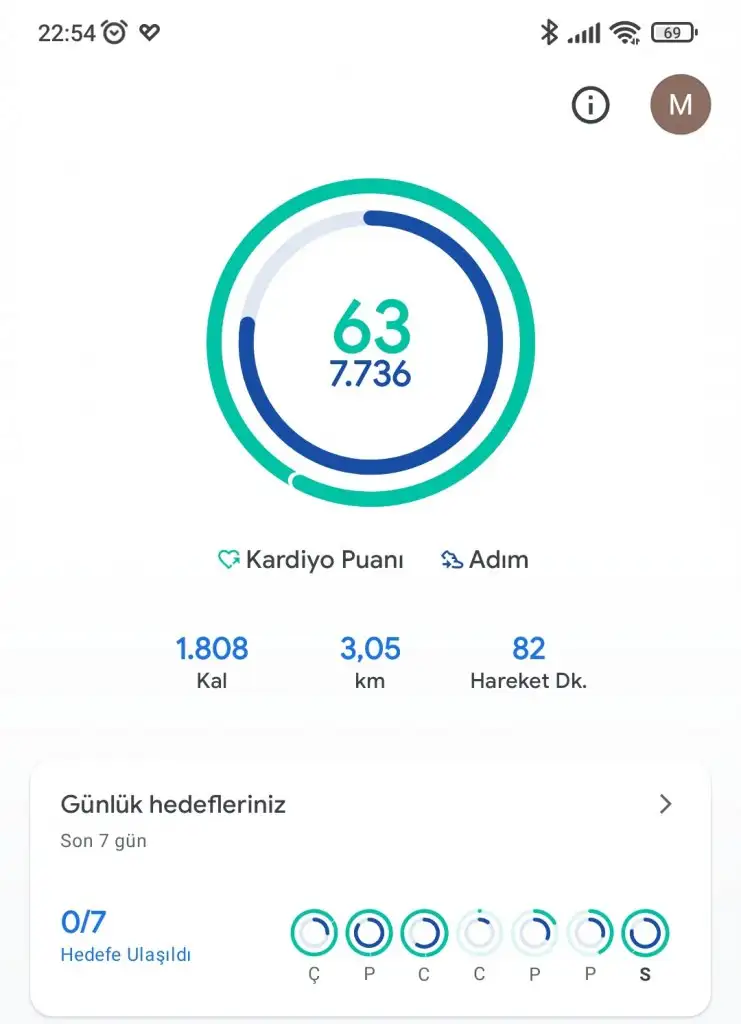741x1024 pixels.
Task: Open the M profile avatar
Action: tap(680, 104)
